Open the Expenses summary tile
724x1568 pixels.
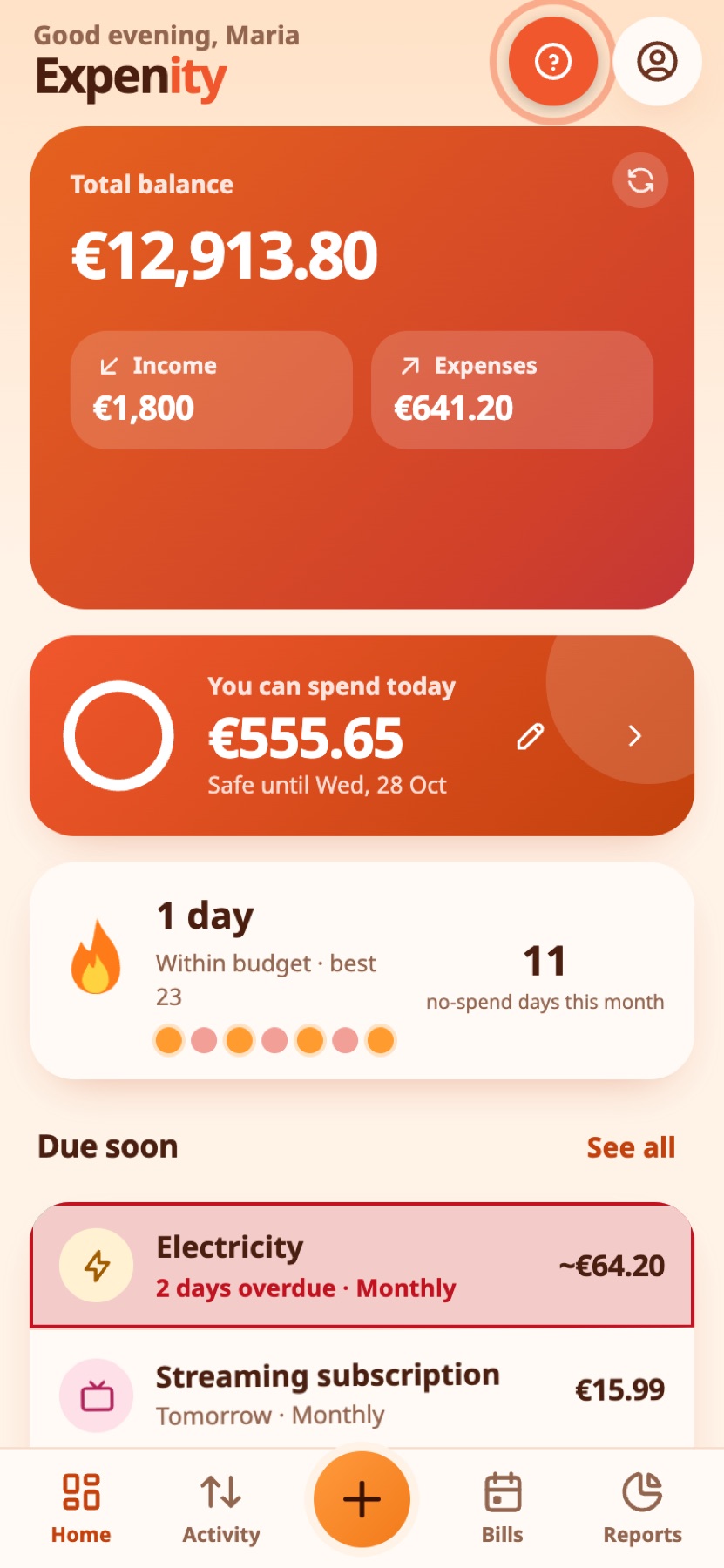(x=512, y=390)
